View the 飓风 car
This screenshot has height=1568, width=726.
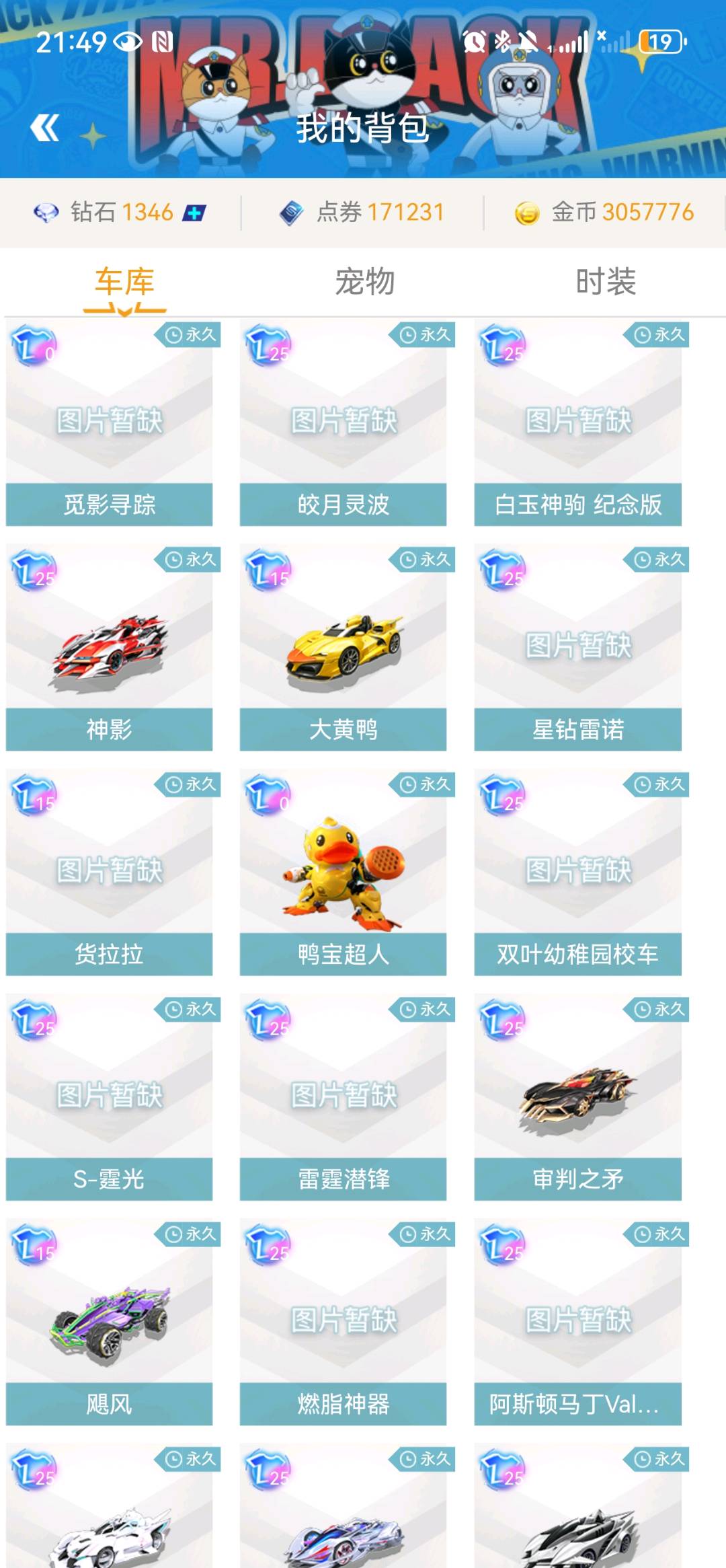coord(109,1323)
